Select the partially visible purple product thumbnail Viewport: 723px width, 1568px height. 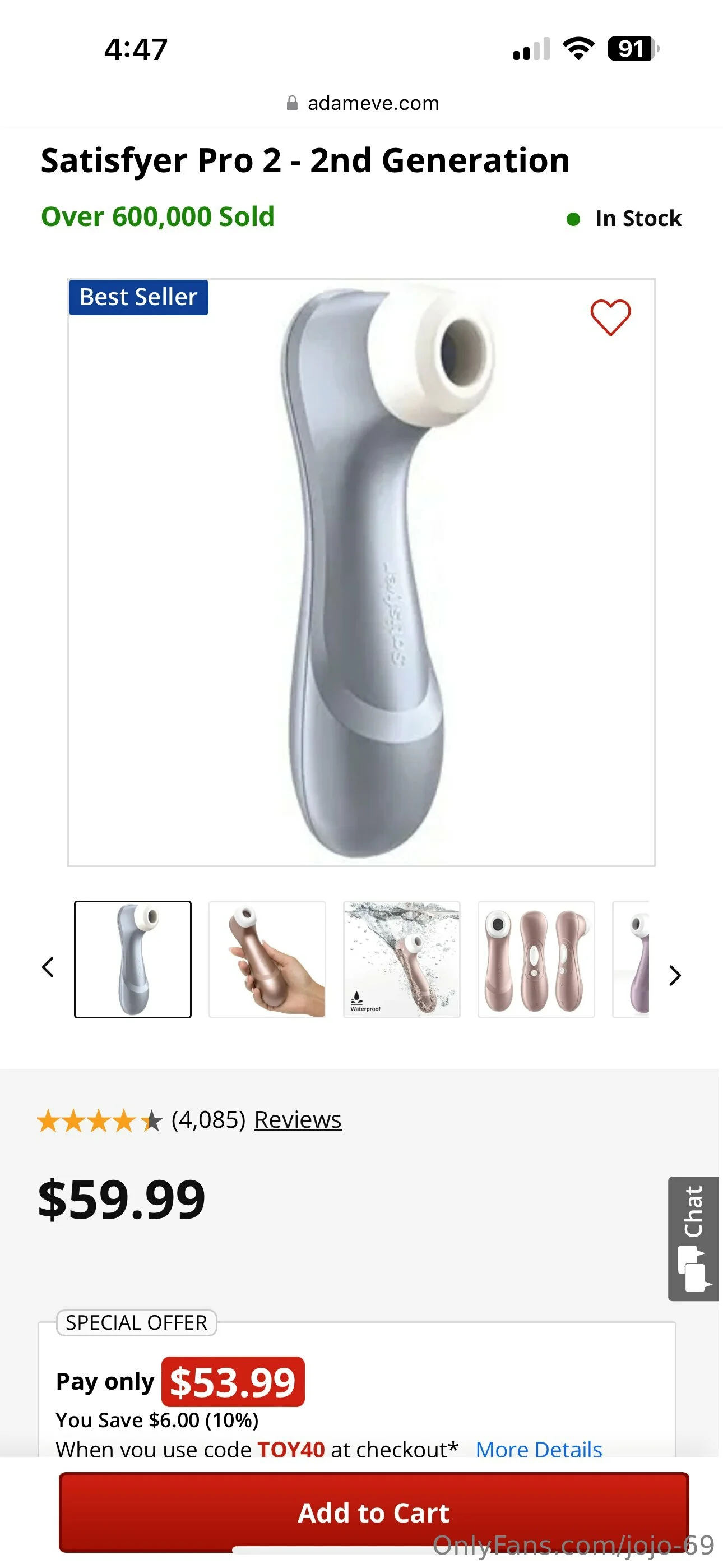point(633,959)
